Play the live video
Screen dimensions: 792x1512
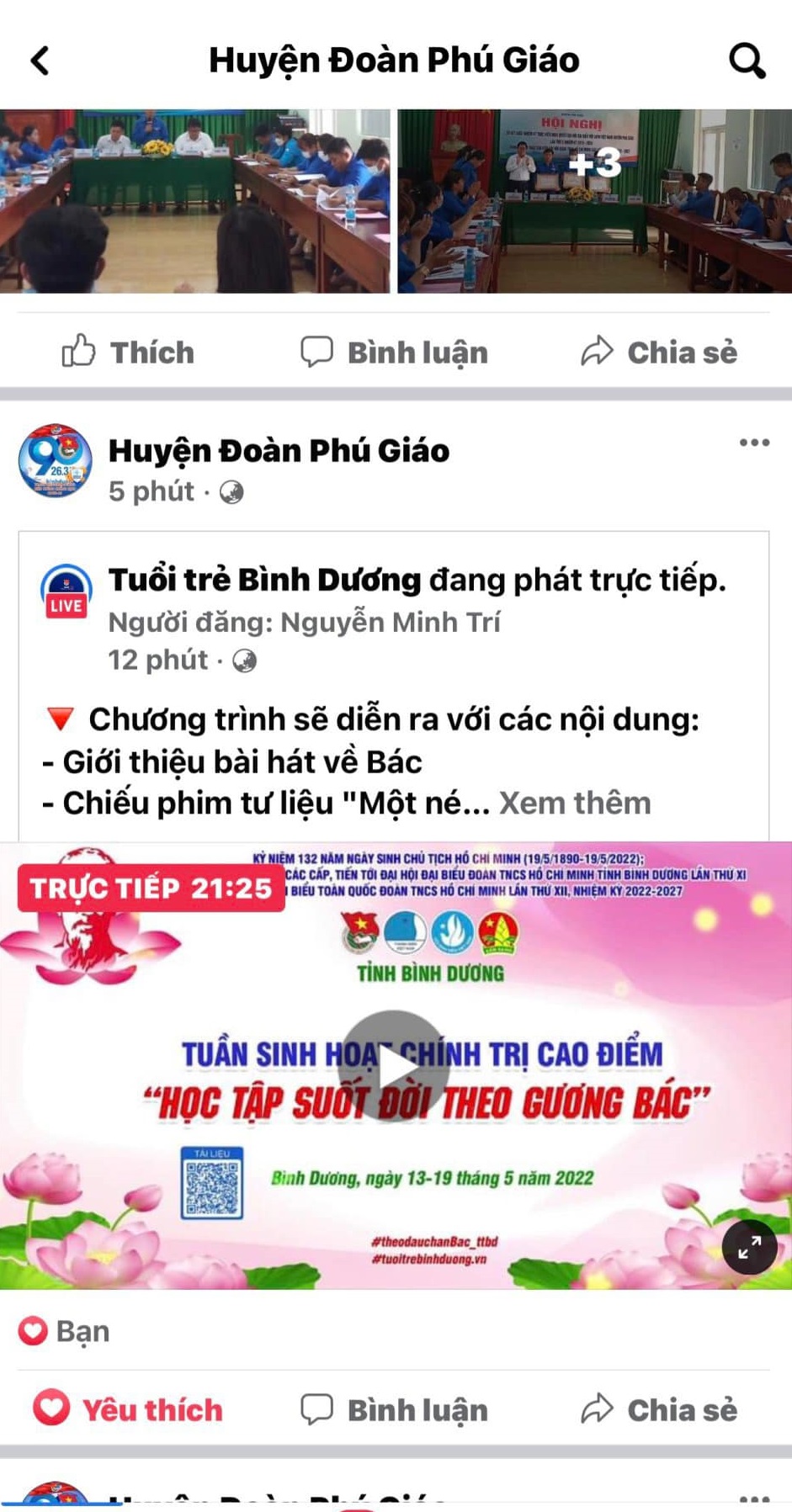[x=393, y=1064]
